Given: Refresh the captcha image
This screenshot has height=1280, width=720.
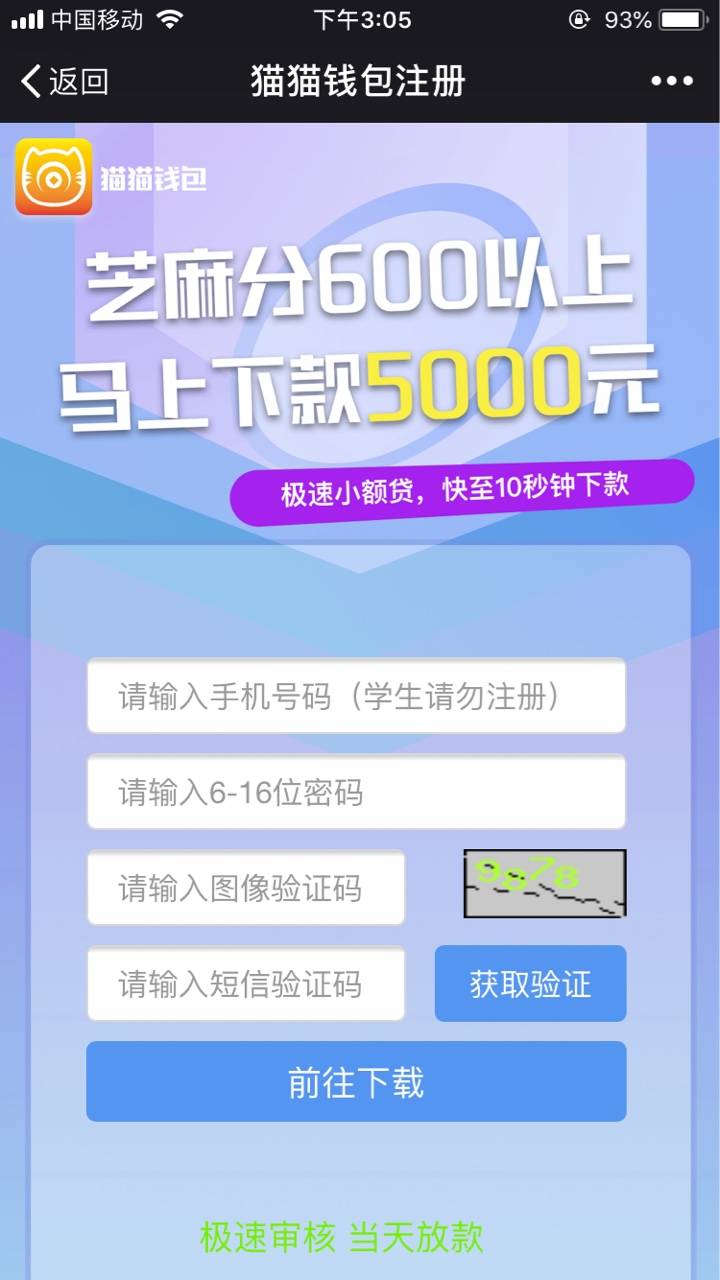Looking at the screenshot, I should click(x=545, y=883).
